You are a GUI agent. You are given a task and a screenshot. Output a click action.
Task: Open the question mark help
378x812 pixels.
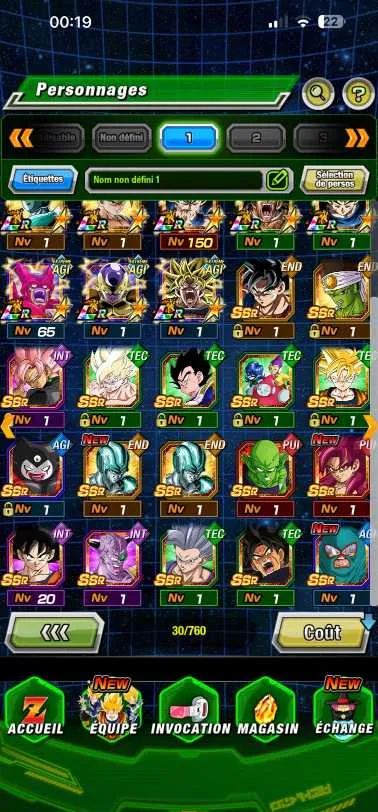(x=359, y=93)
